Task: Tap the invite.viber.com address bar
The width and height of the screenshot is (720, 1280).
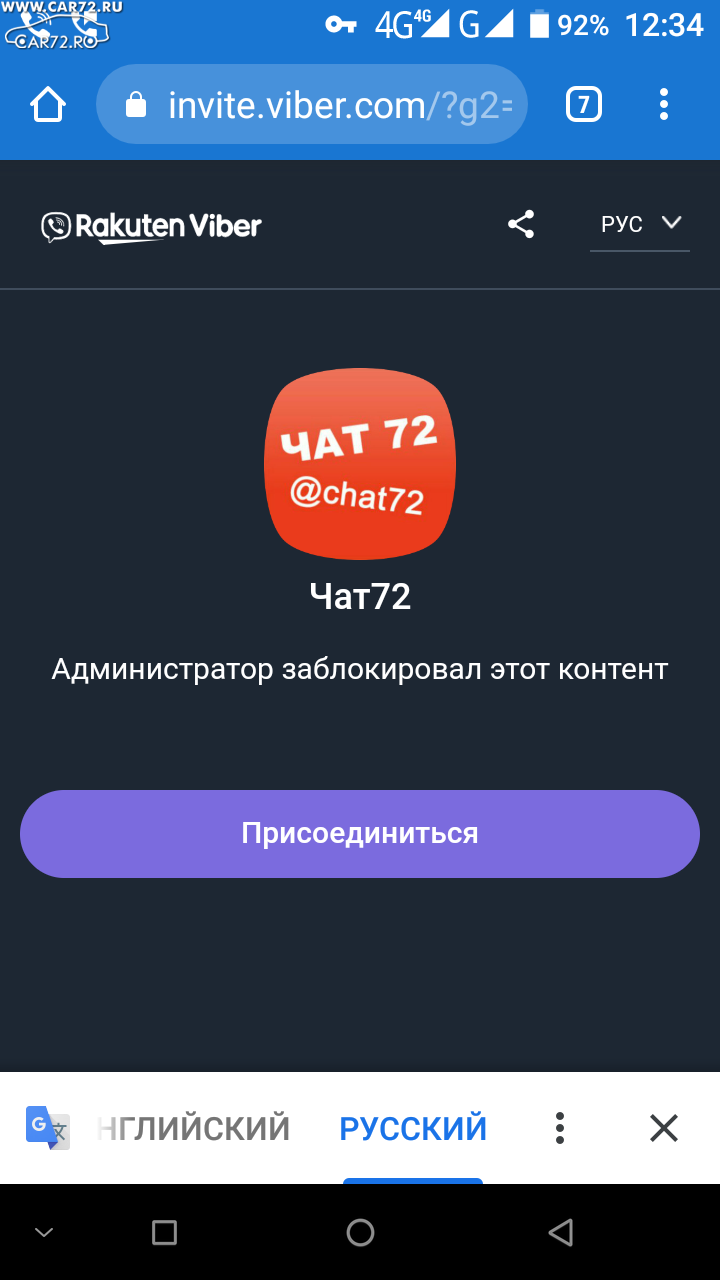Action: (312, 105)
